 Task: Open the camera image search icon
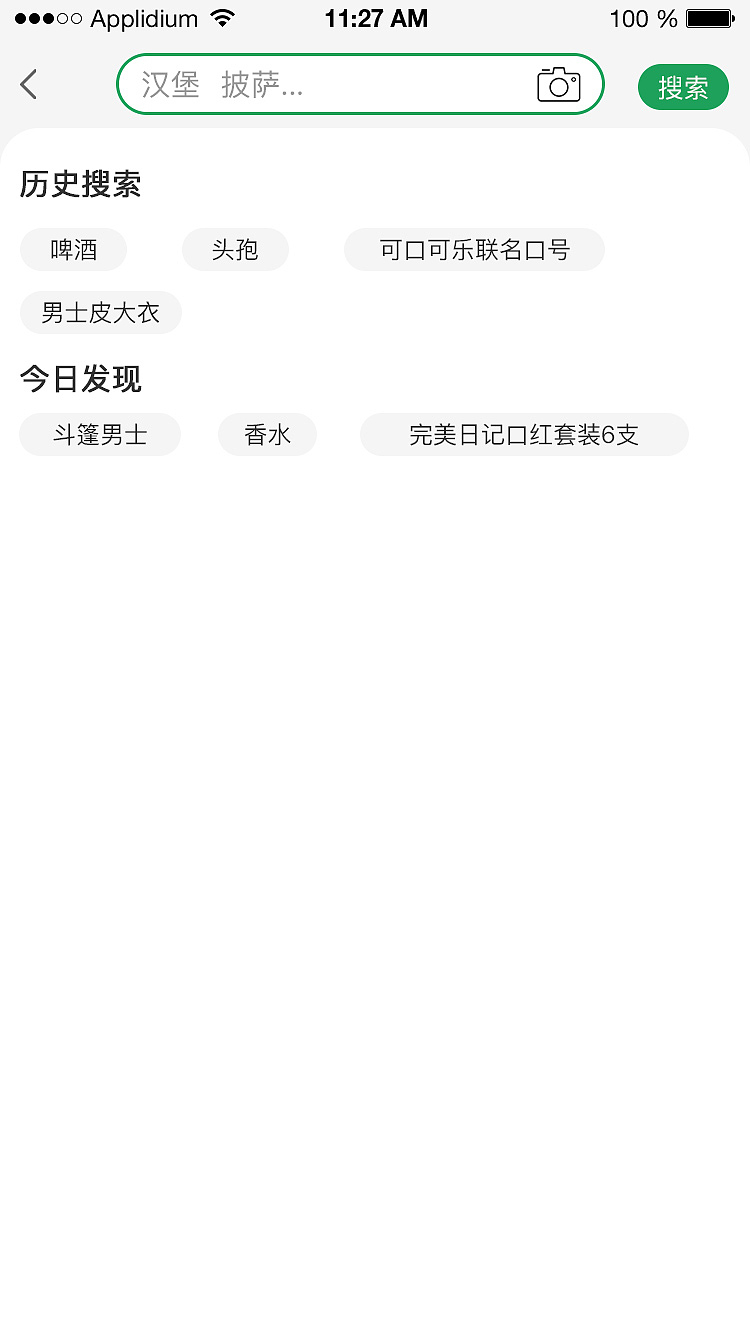(x=559, y=85)
